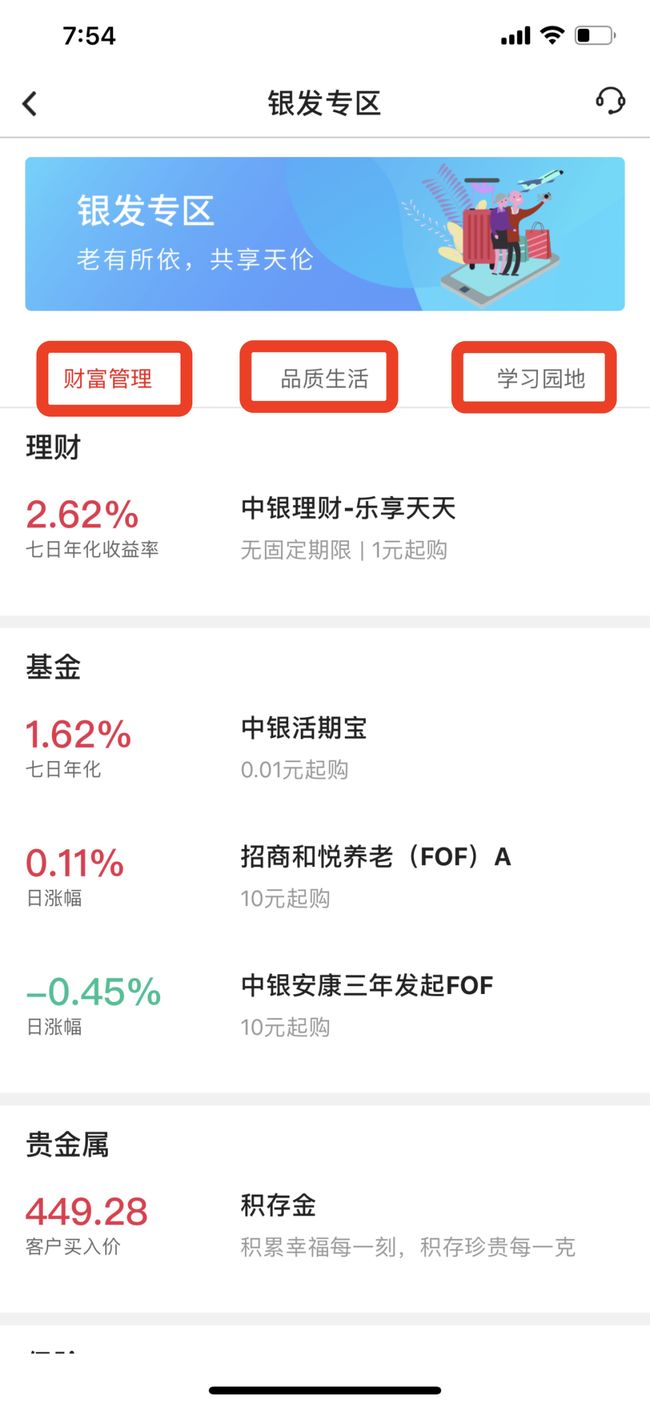Open 中银理财-乐享天天 product
The height and width of the screenshot is (1407, 650).
(325, 529)
